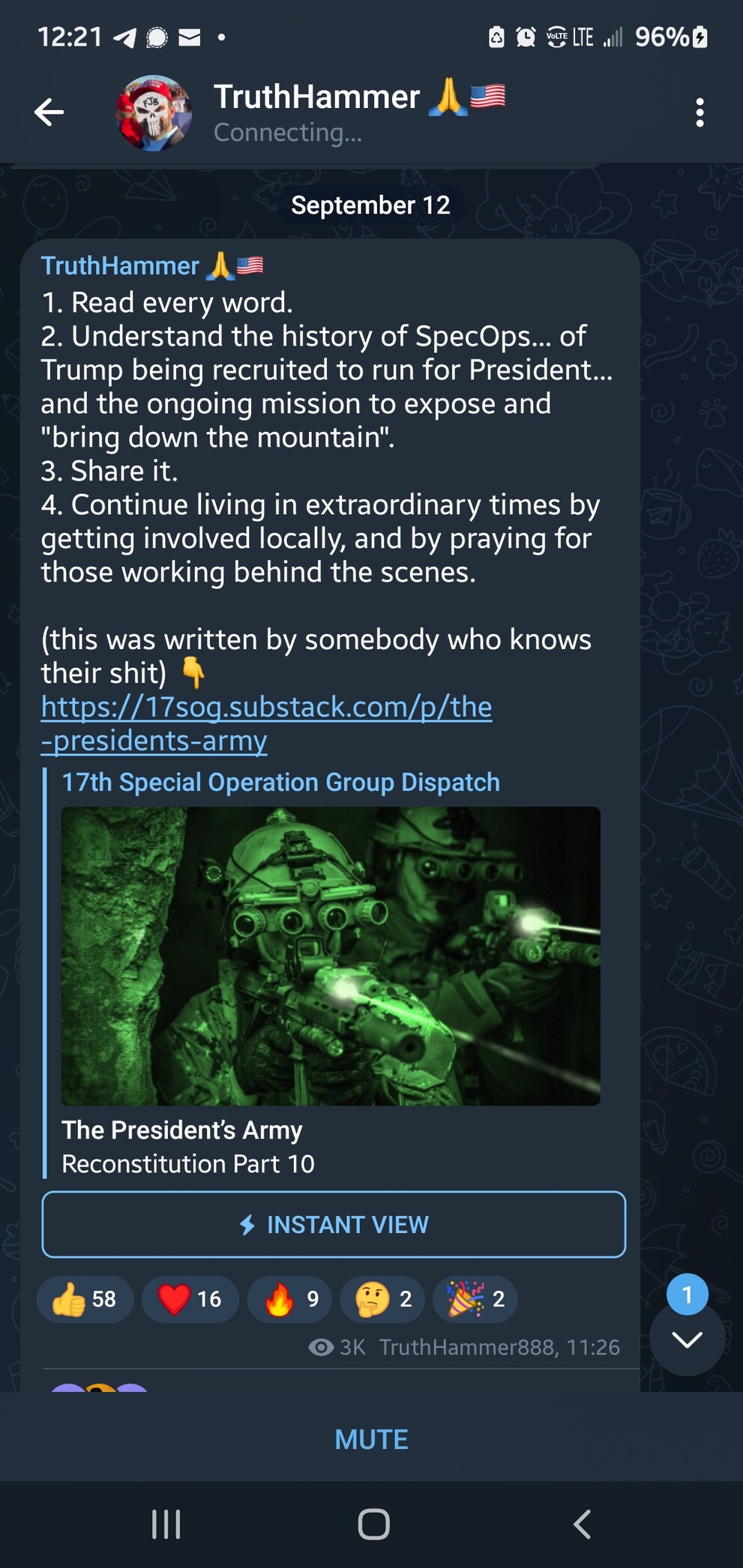Jump to the latest message
Viewport: 743px width, 1568px height.
tap(687, 1339)
